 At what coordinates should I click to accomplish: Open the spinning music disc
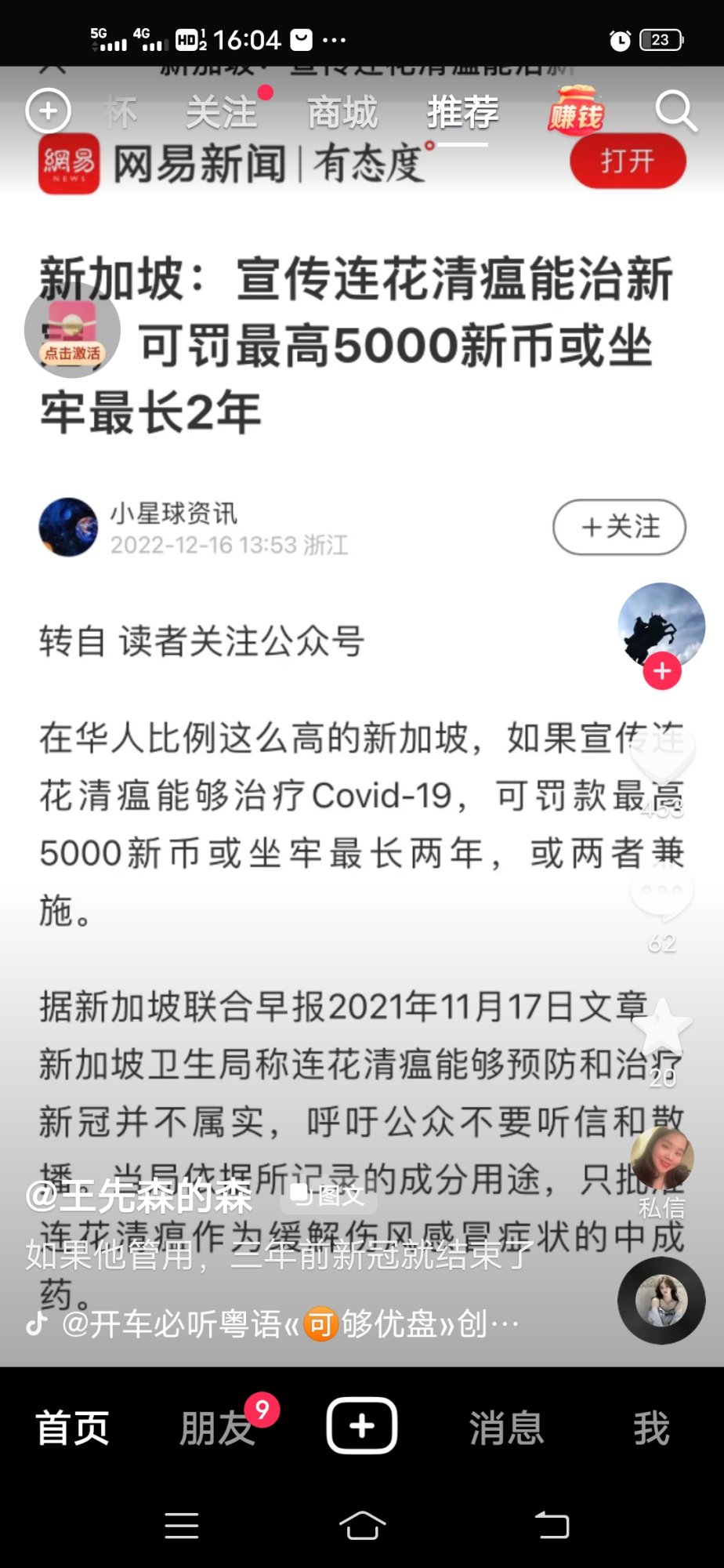(661, 1300)
